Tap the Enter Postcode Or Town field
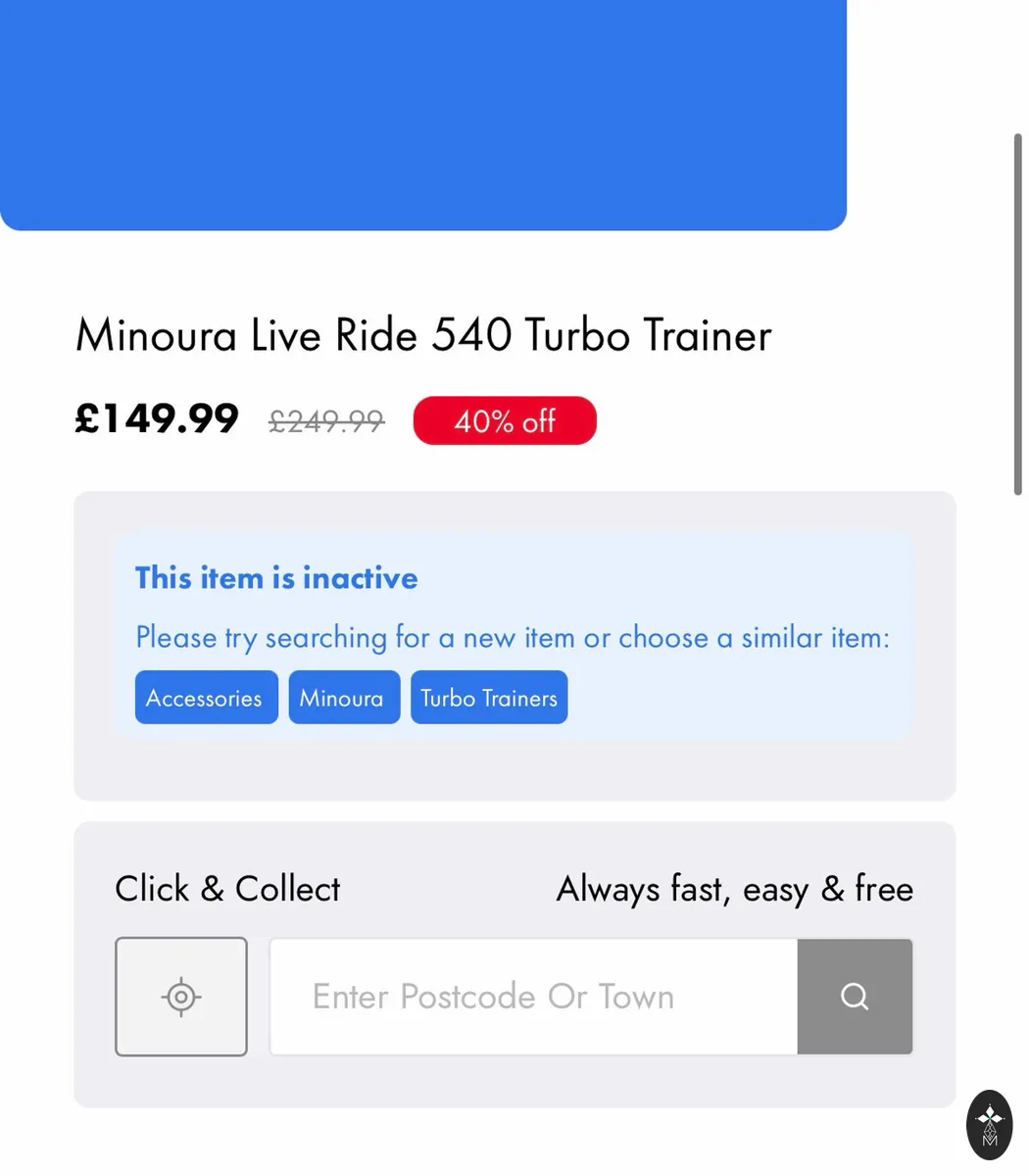The width and height of the screenshot is (1029, 1176). tap(534, 997)
